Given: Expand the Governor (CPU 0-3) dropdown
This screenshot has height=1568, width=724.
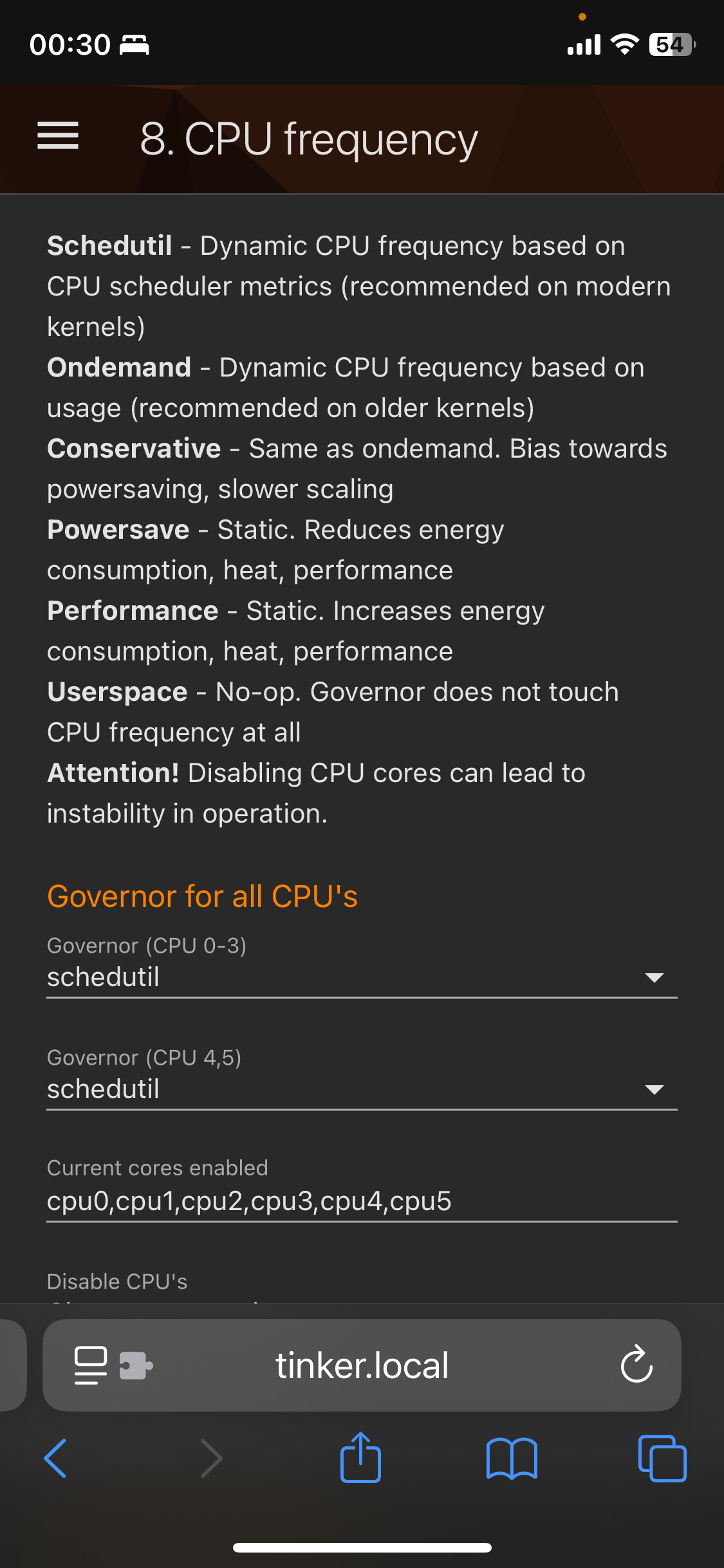Looking at the screenshot, I should pyautogui.click(x=362, y=977).
